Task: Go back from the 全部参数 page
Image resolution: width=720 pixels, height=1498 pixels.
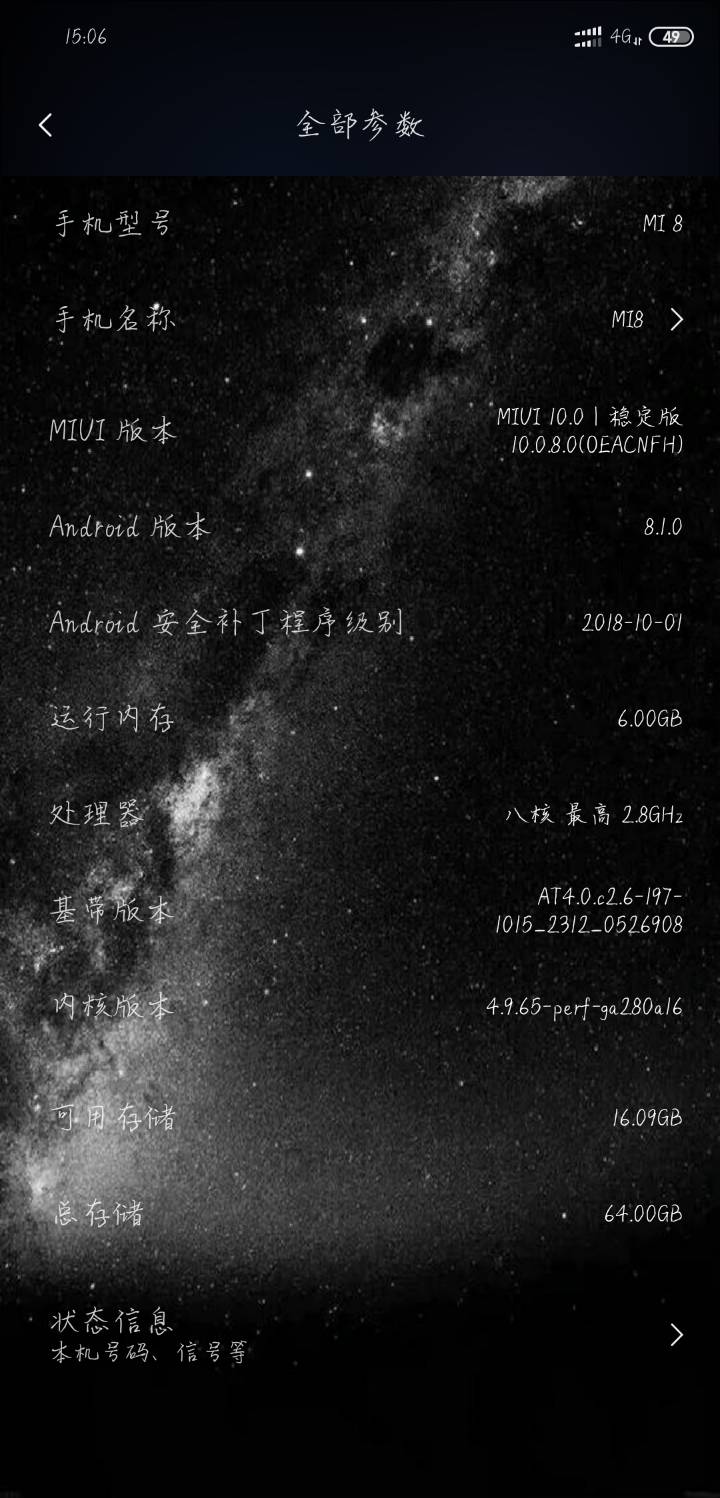Action: [45, 125]
